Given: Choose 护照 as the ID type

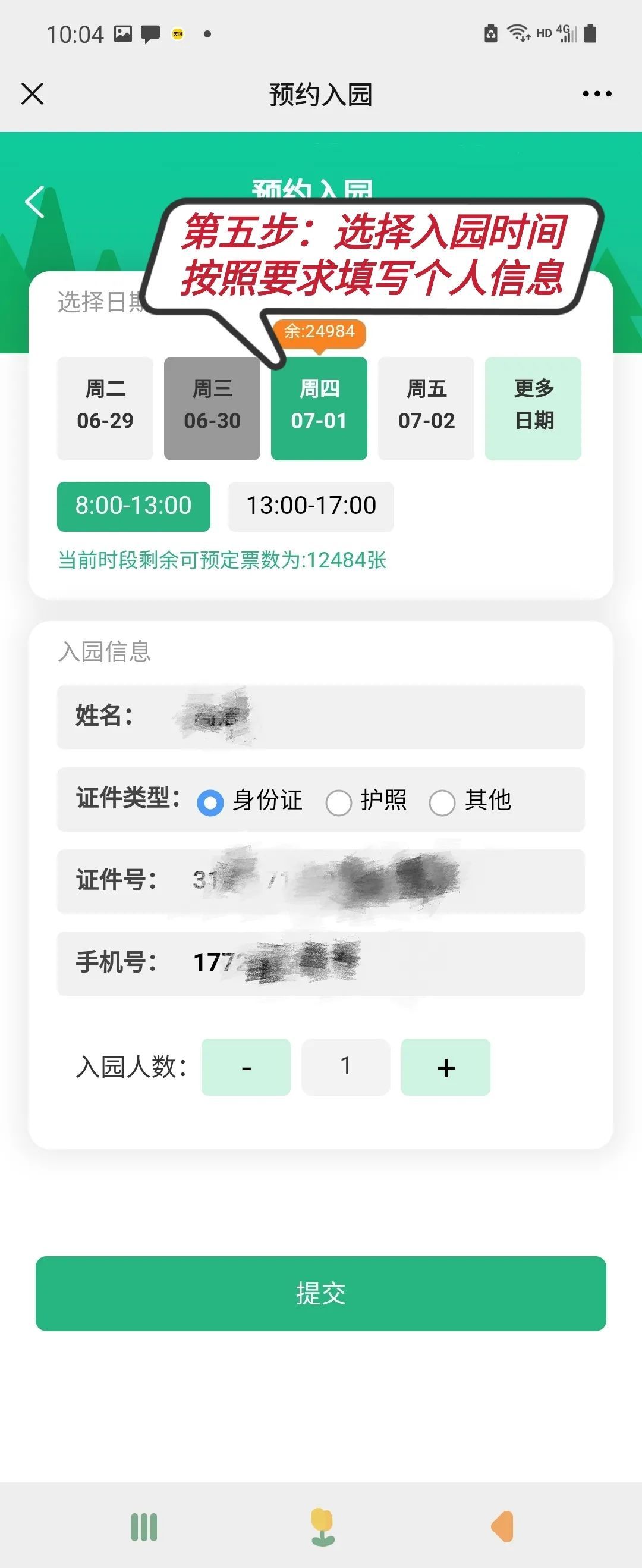Looking at the screenshot, I should click(x=339, y=802).
